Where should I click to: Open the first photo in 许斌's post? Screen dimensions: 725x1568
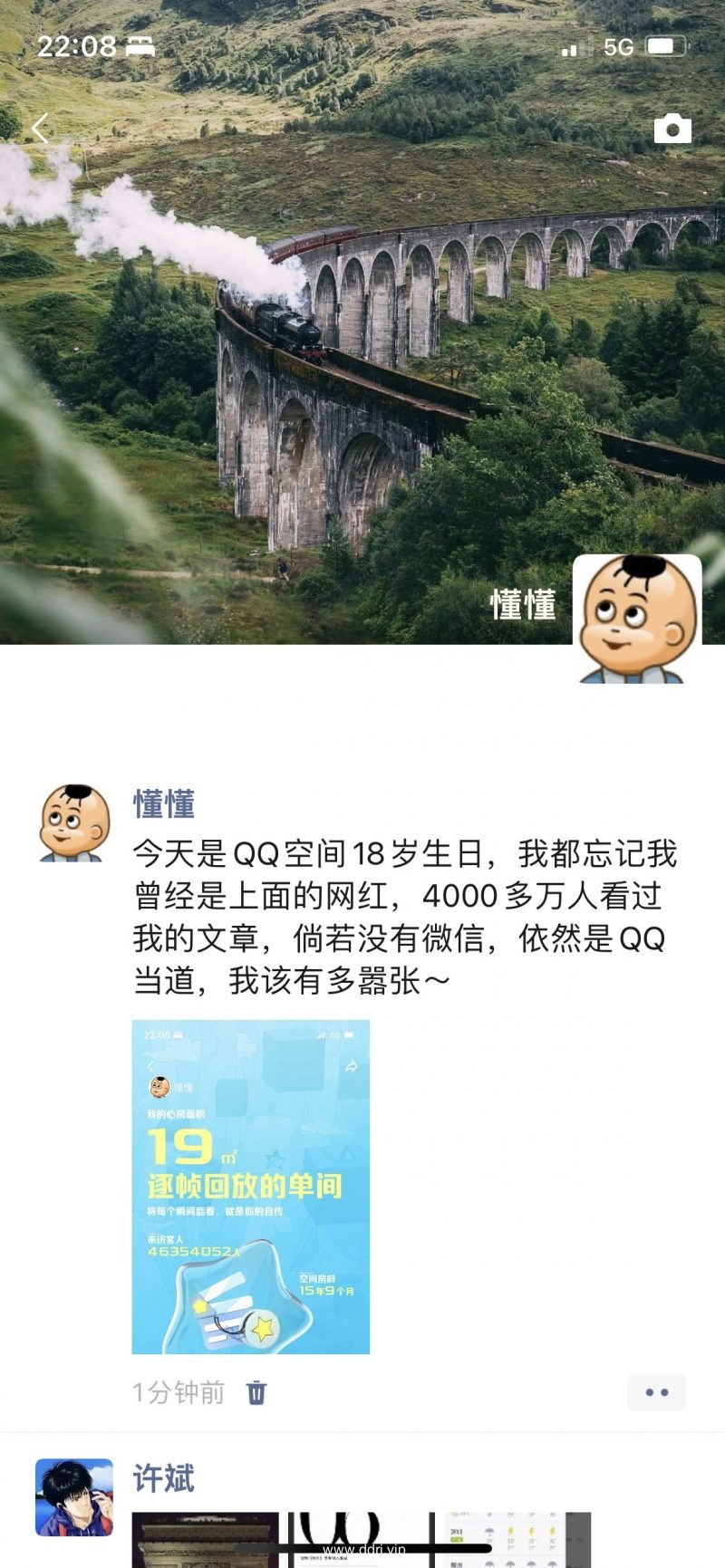click(x=206, y=1539)
